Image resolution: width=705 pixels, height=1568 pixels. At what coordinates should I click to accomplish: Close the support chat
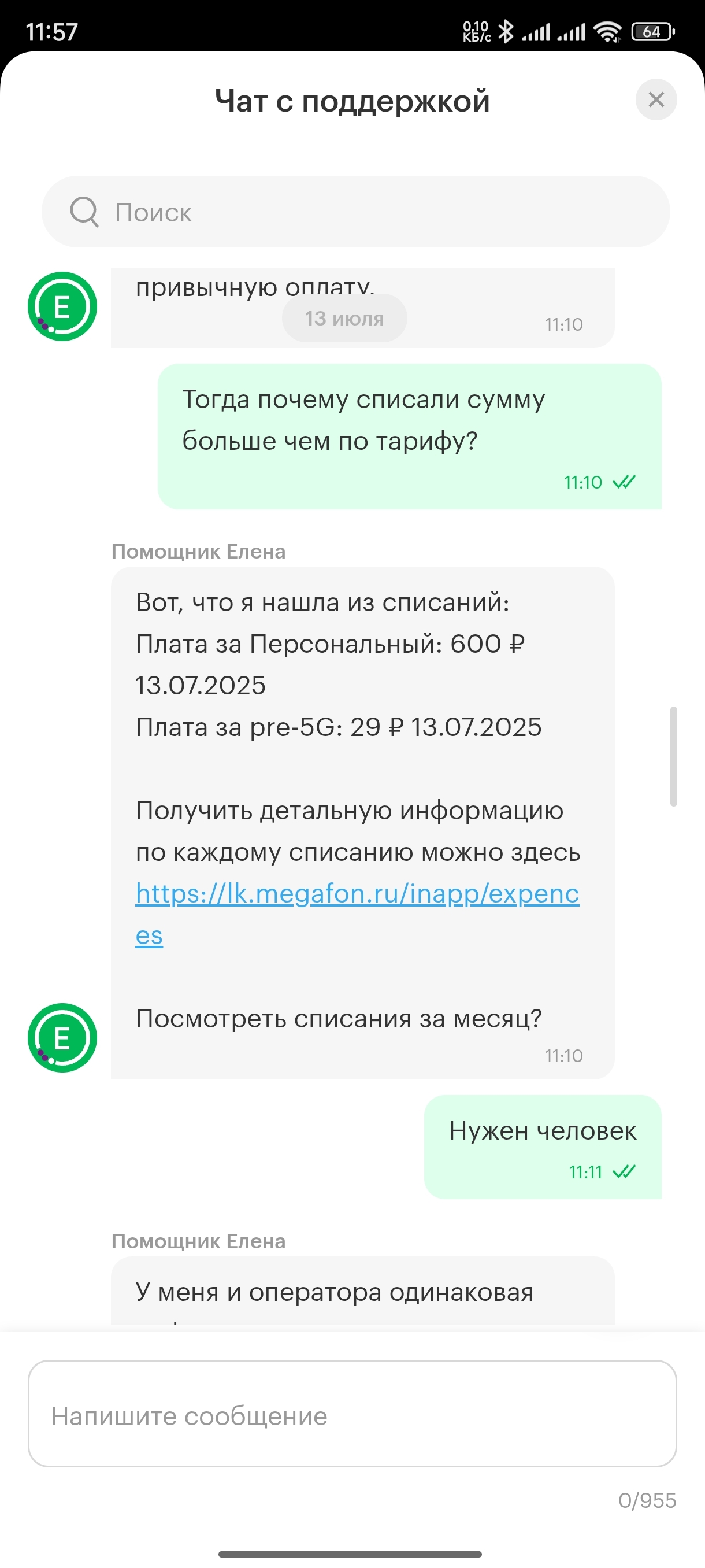click(x=656, y=99)
